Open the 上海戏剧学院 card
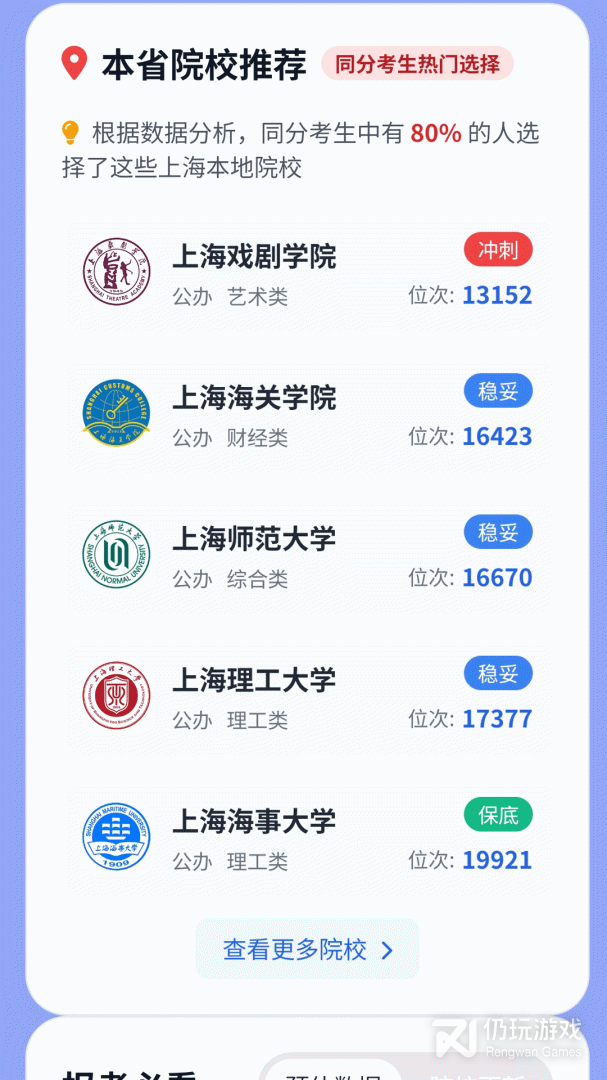 (x=308, y=276)
